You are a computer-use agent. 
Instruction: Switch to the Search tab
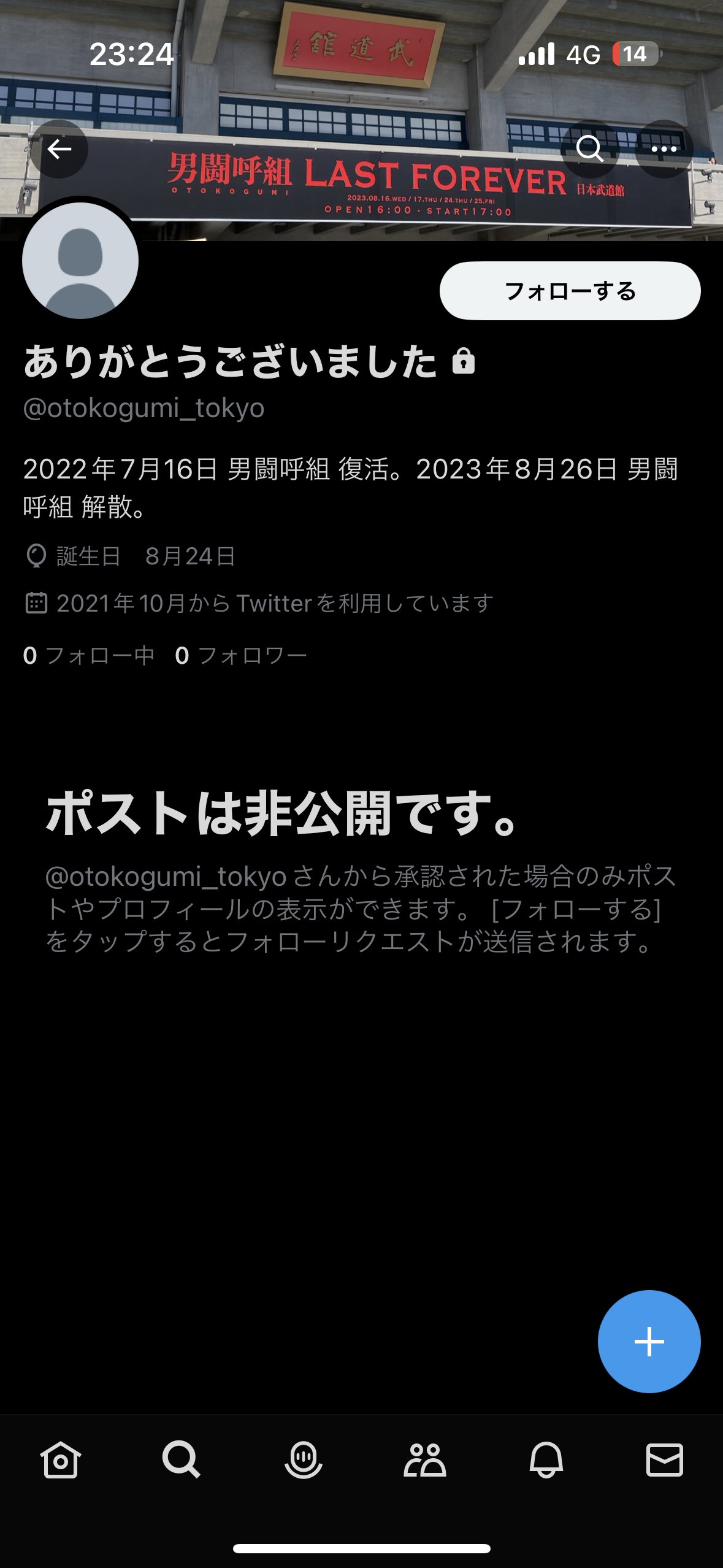(x=181, y=1459)
